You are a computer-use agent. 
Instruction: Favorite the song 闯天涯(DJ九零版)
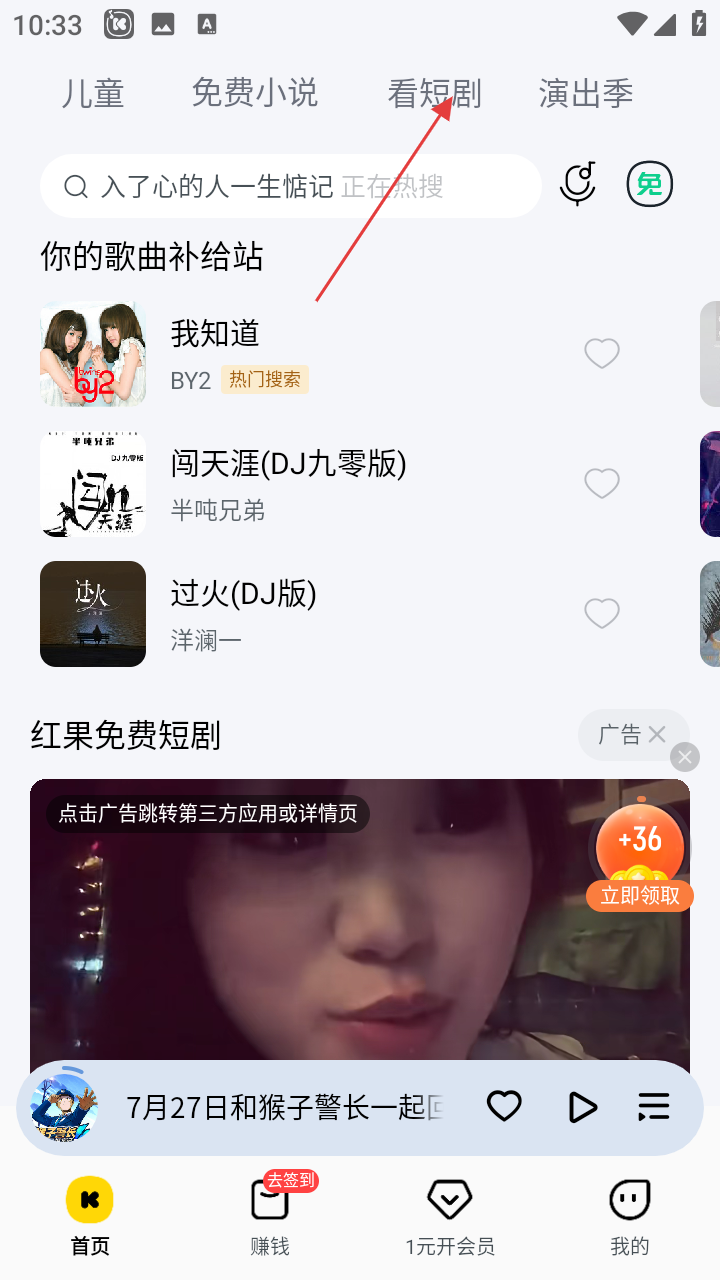602,483
